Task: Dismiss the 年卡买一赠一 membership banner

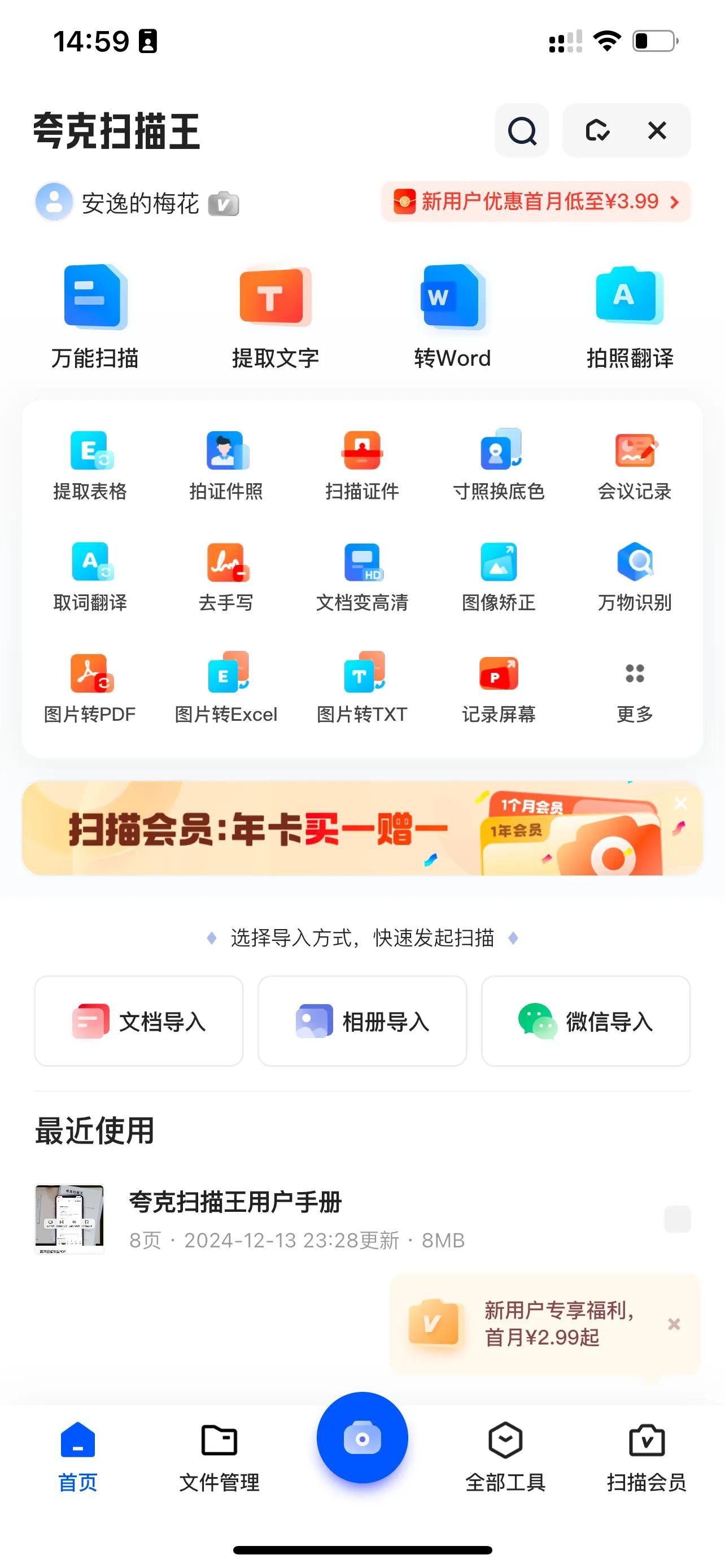Action: (x=681, y=804)
